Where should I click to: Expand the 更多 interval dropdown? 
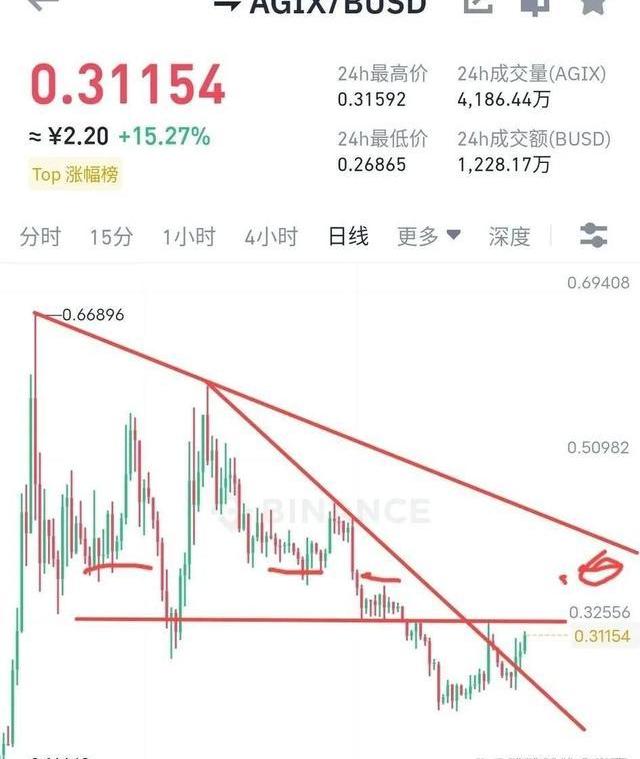[x=428, y=237]
